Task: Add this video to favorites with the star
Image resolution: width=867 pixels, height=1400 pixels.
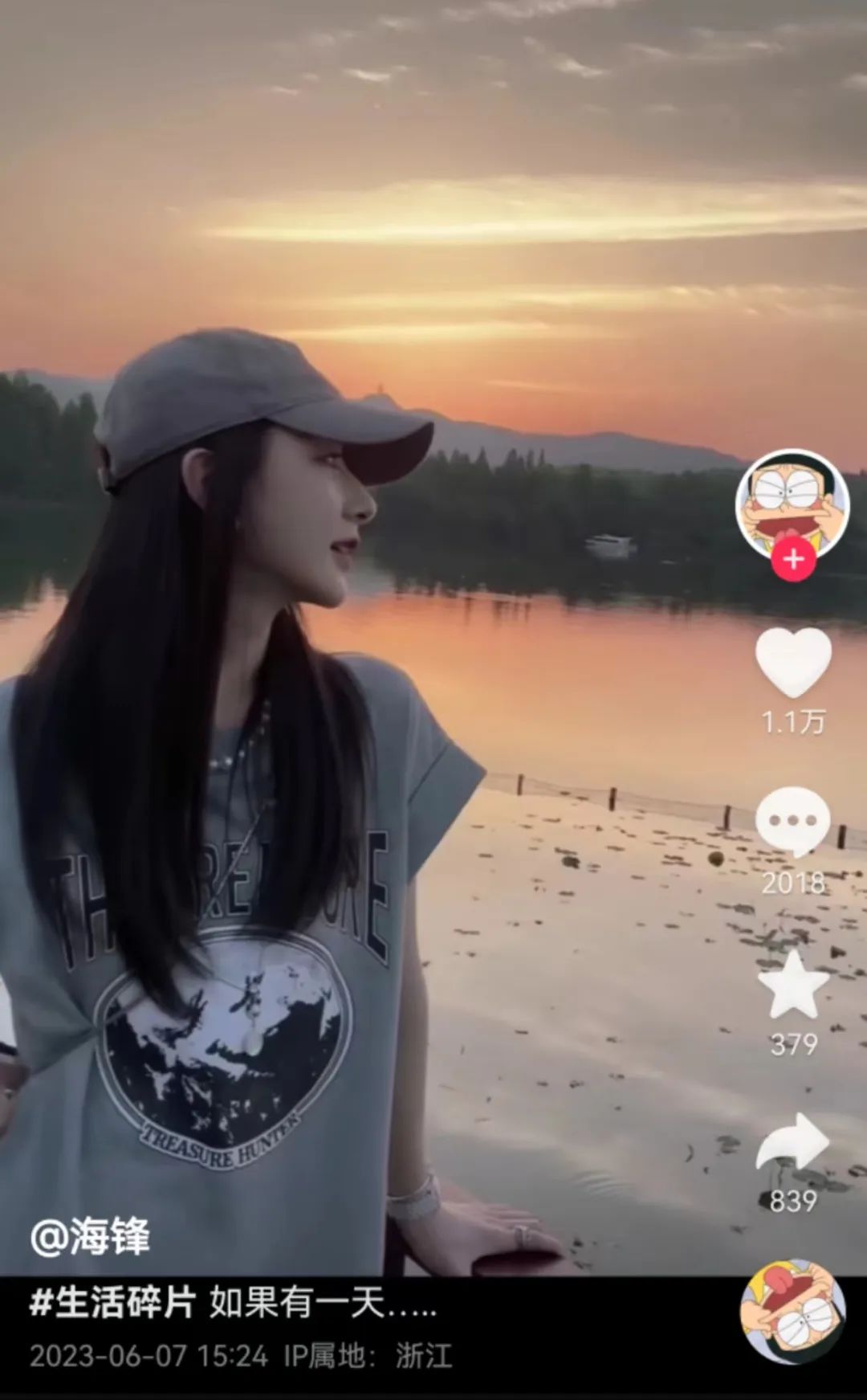Action: tap(793, 985)
